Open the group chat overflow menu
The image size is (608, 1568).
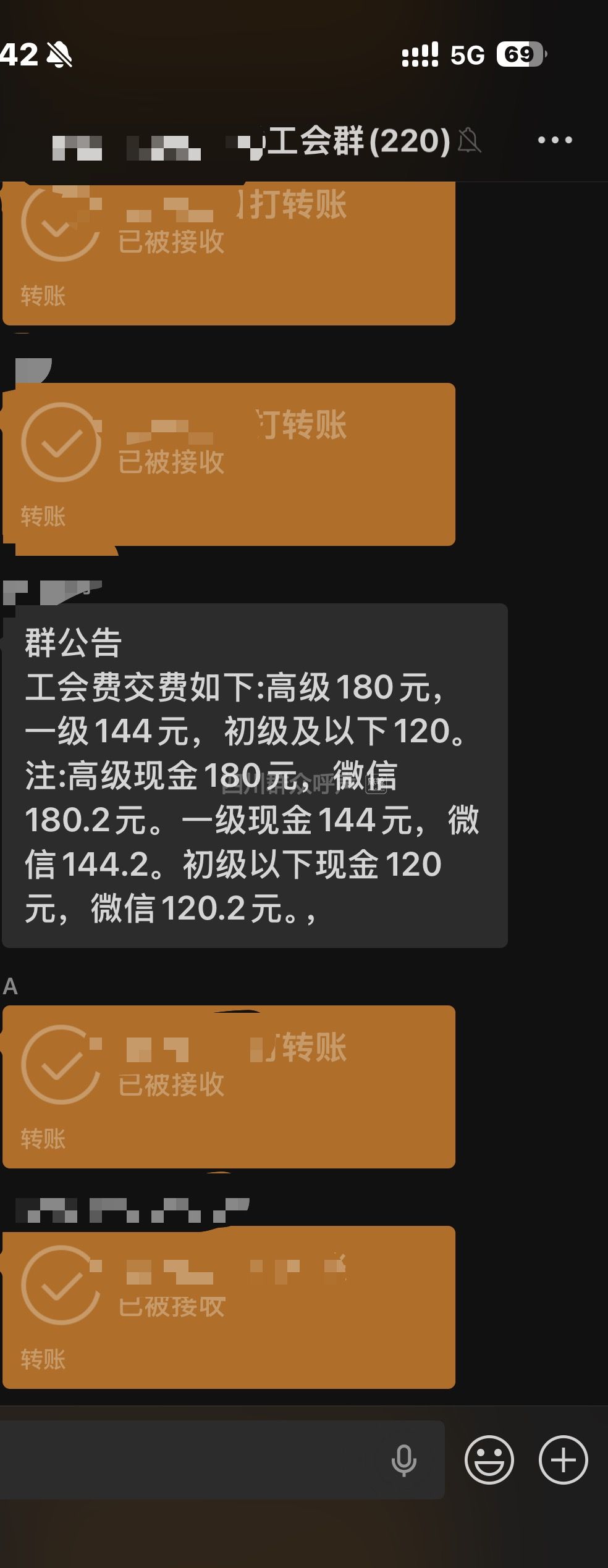[554, 141]
